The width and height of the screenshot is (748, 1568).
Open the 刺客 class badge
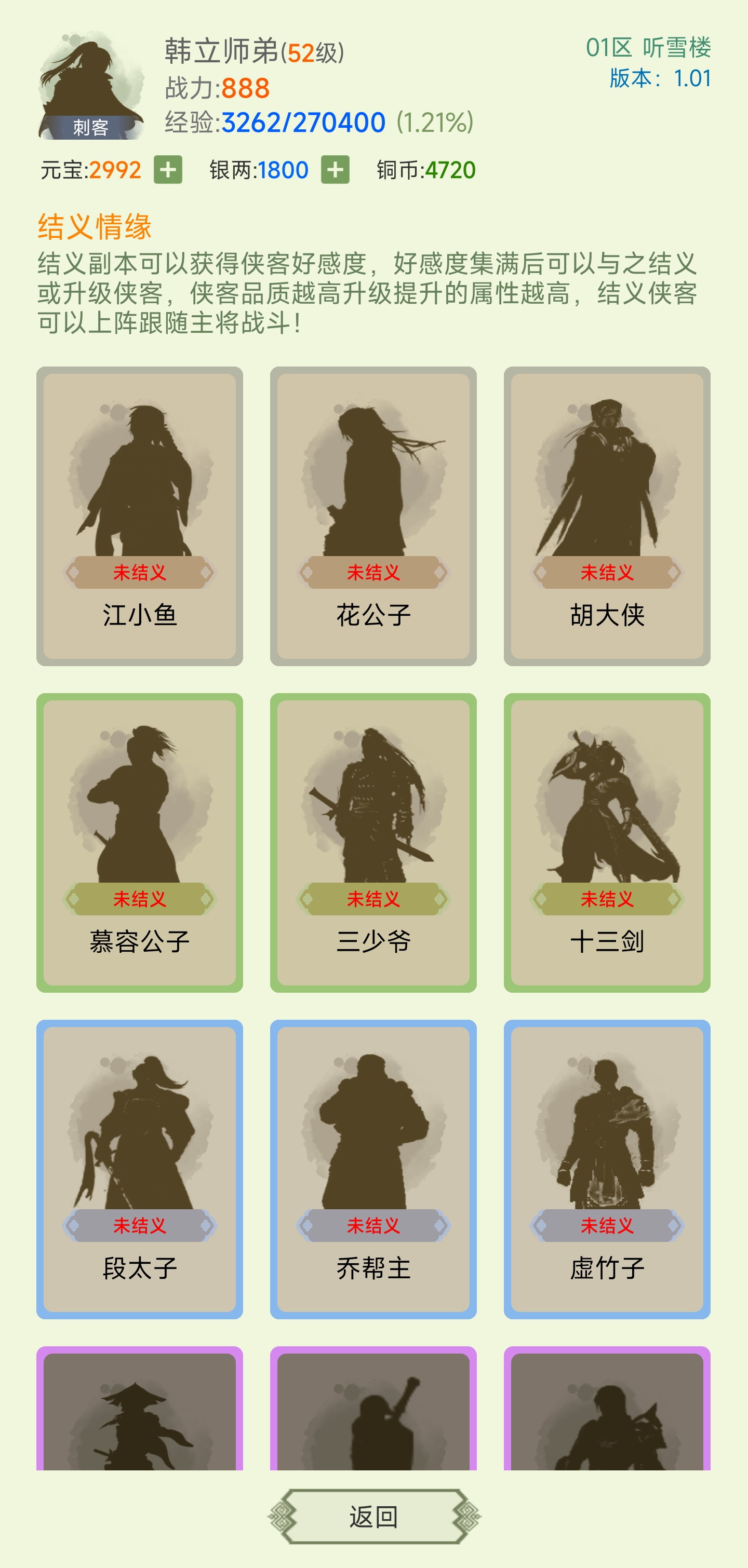pyautogui.click(x=91, y=126)
